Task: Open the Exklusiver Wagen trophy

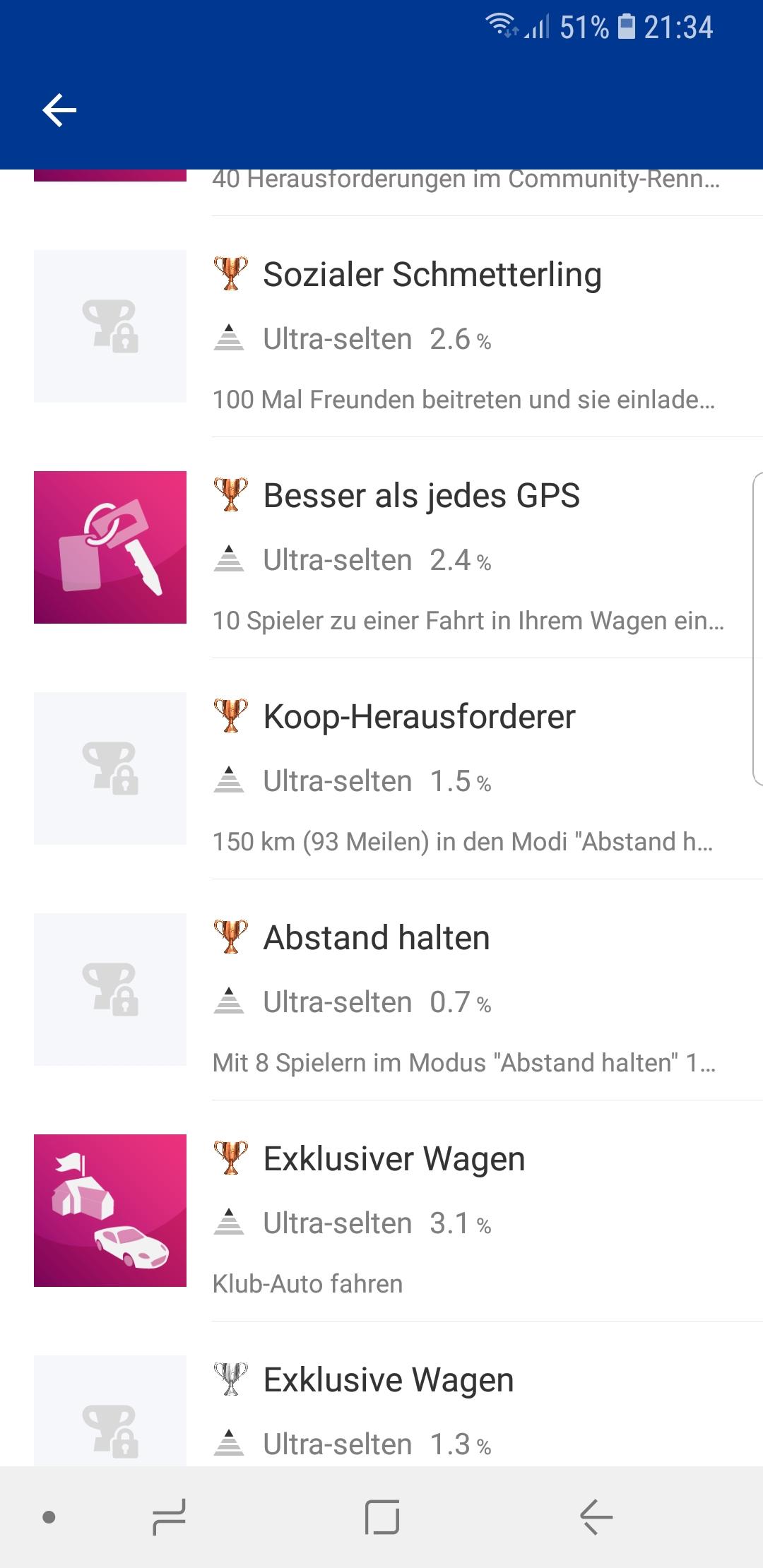Action: (381, 1211)
